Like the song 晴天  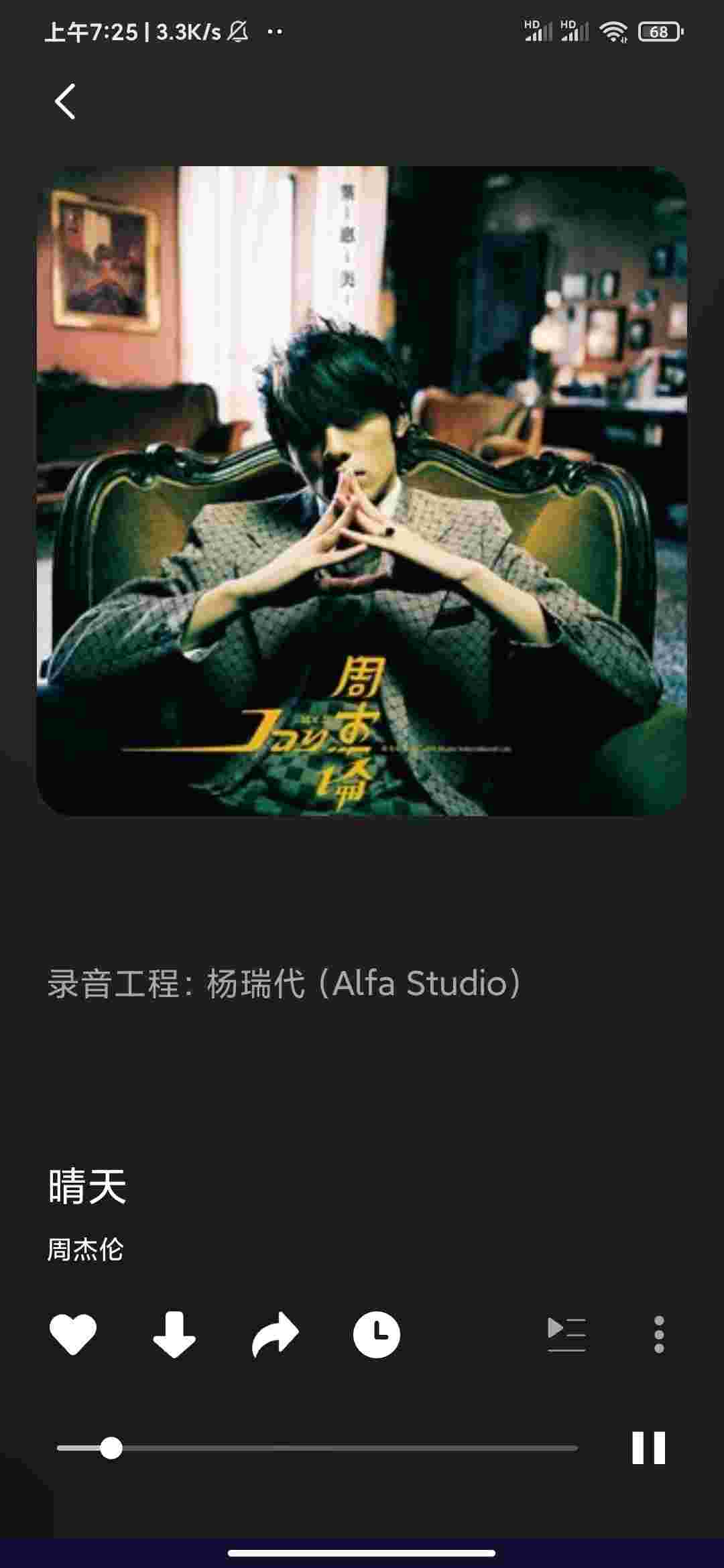tap(73, 1333)
